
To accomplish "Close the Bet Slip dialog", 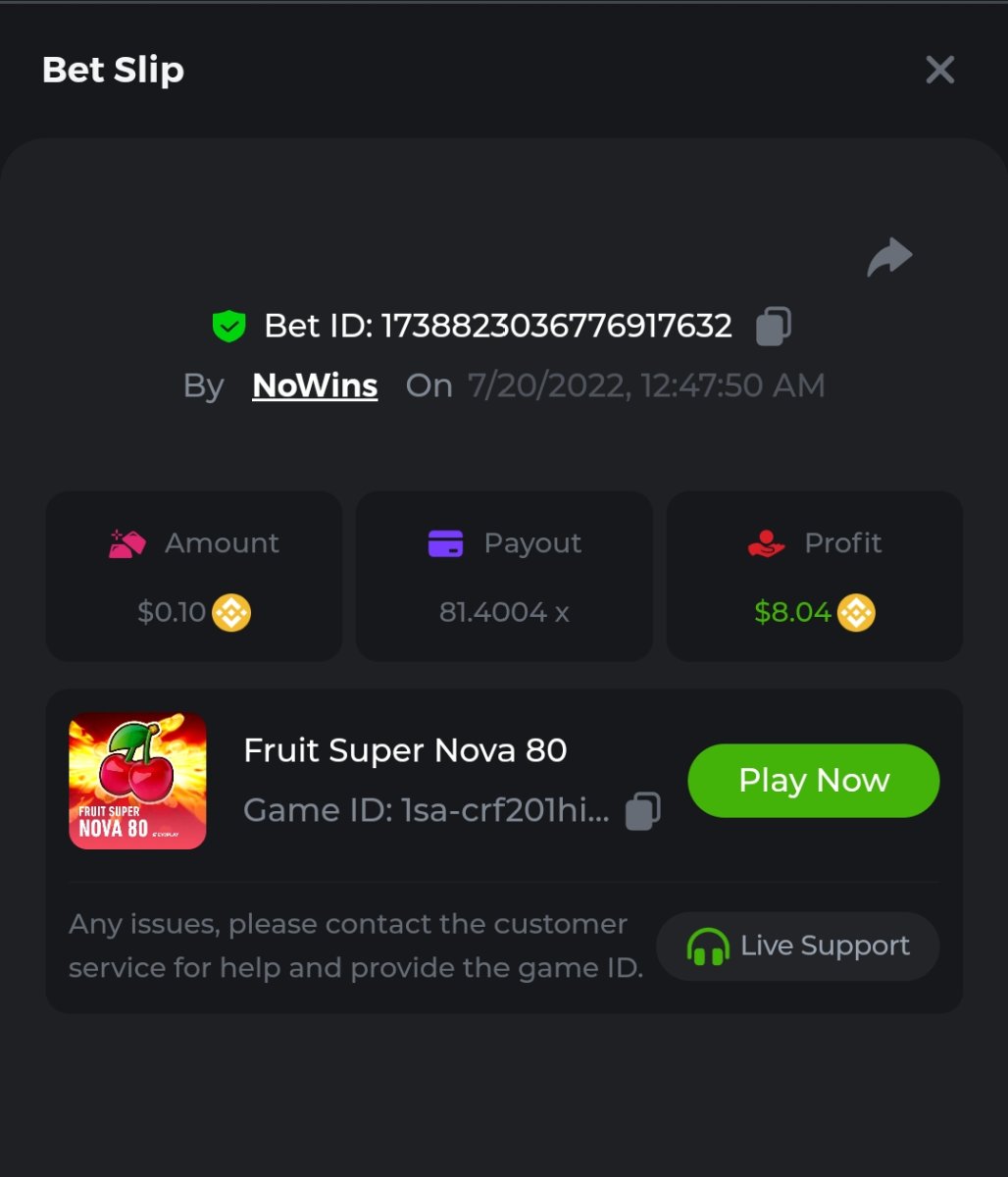I will coord(939,70).
